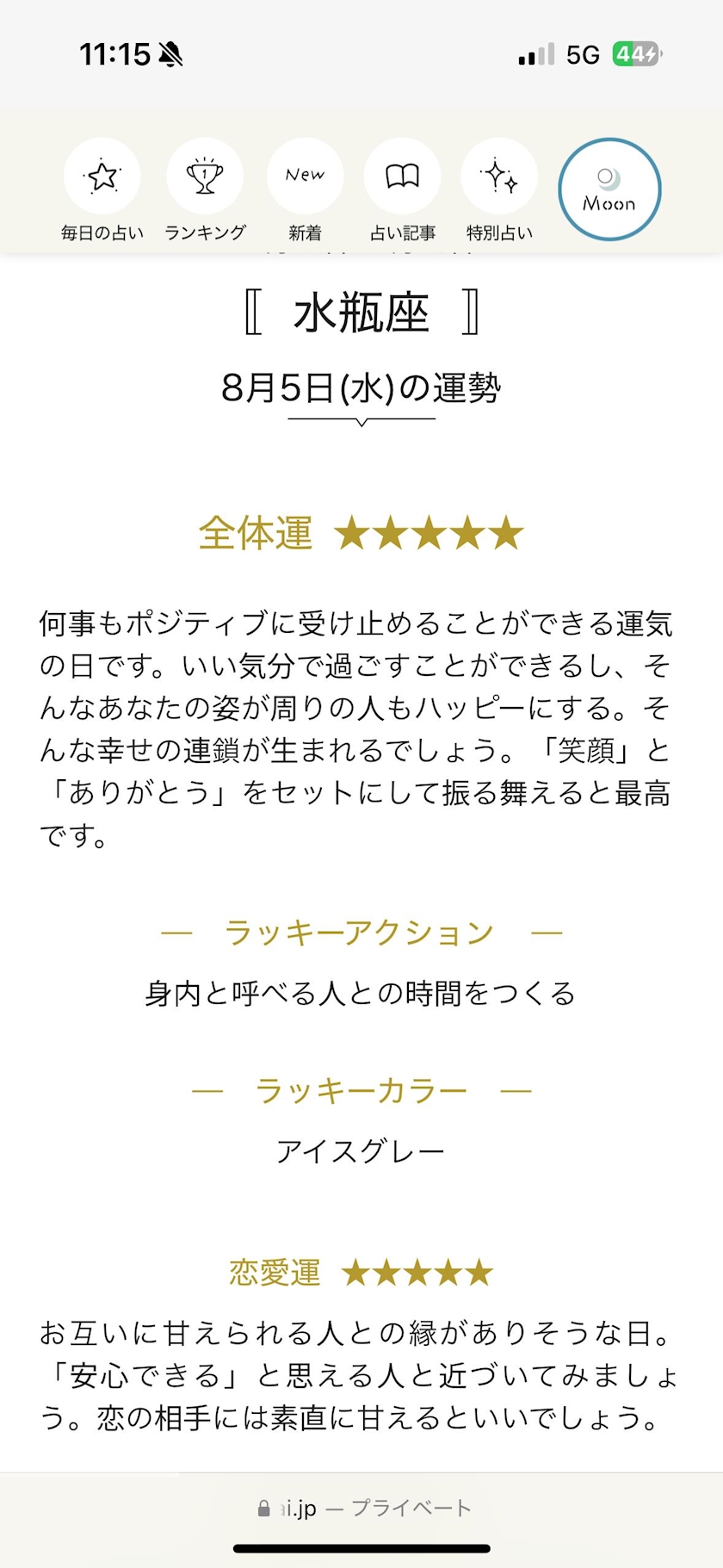Tap the Moon circle button
The height and width of the screenshot is (1568, 723).
click(609, 189)
